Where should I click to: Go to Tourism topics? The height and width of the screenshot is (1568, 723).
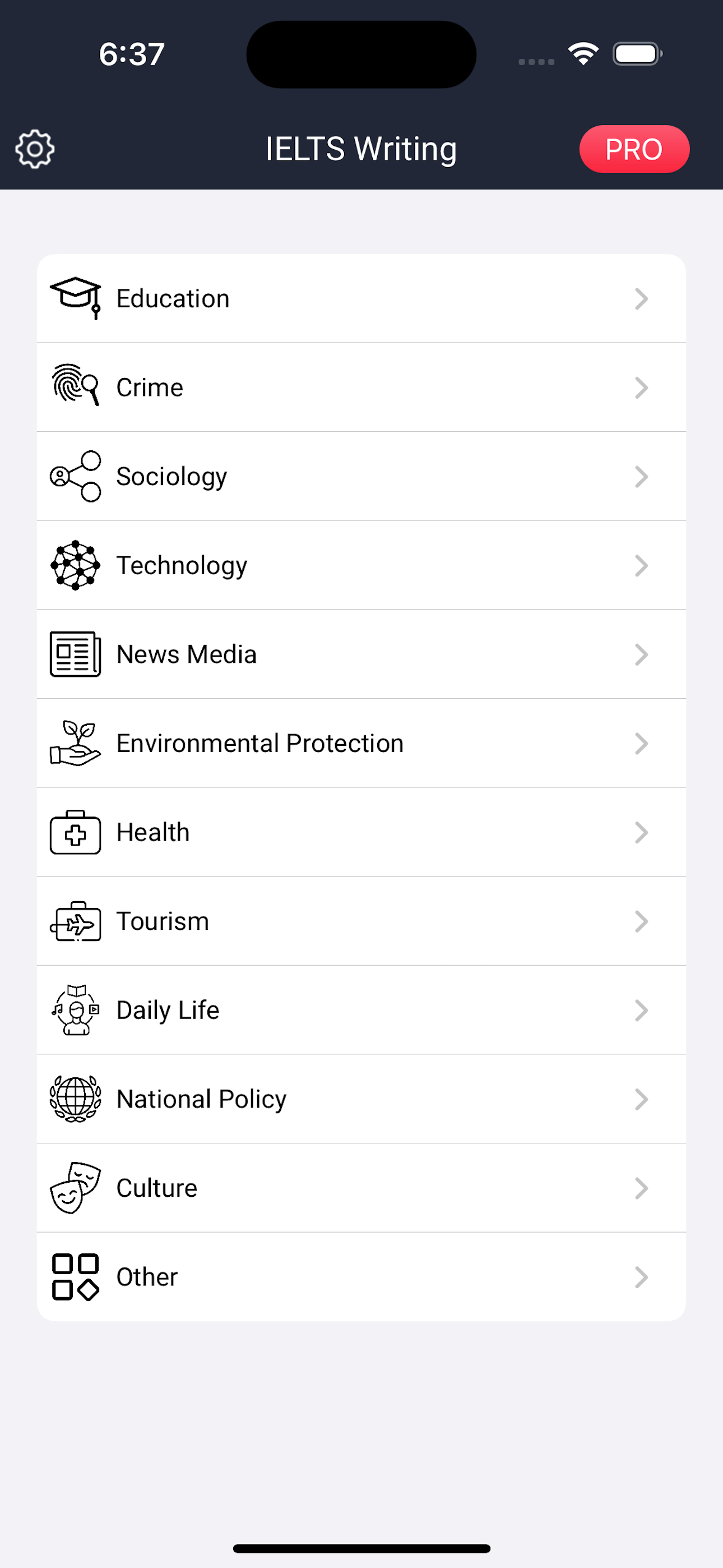361,921
